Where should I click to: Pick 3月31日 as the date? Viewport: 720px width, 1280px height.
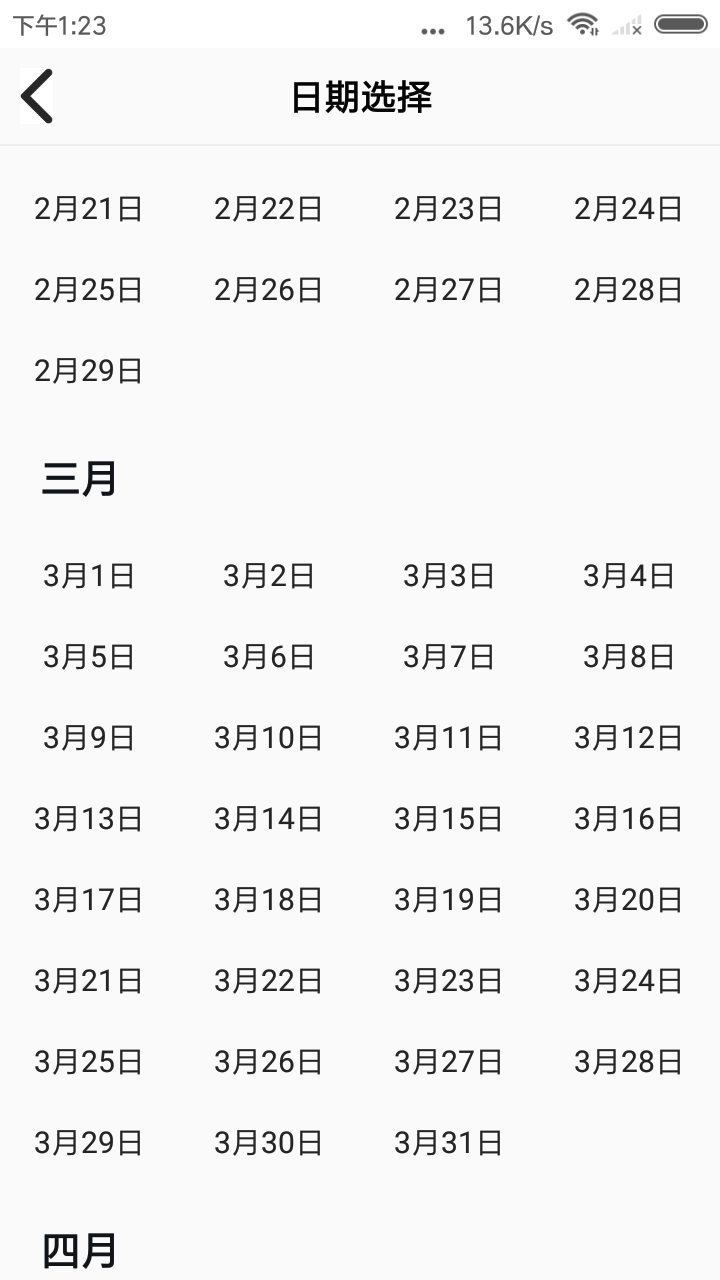448,1141
